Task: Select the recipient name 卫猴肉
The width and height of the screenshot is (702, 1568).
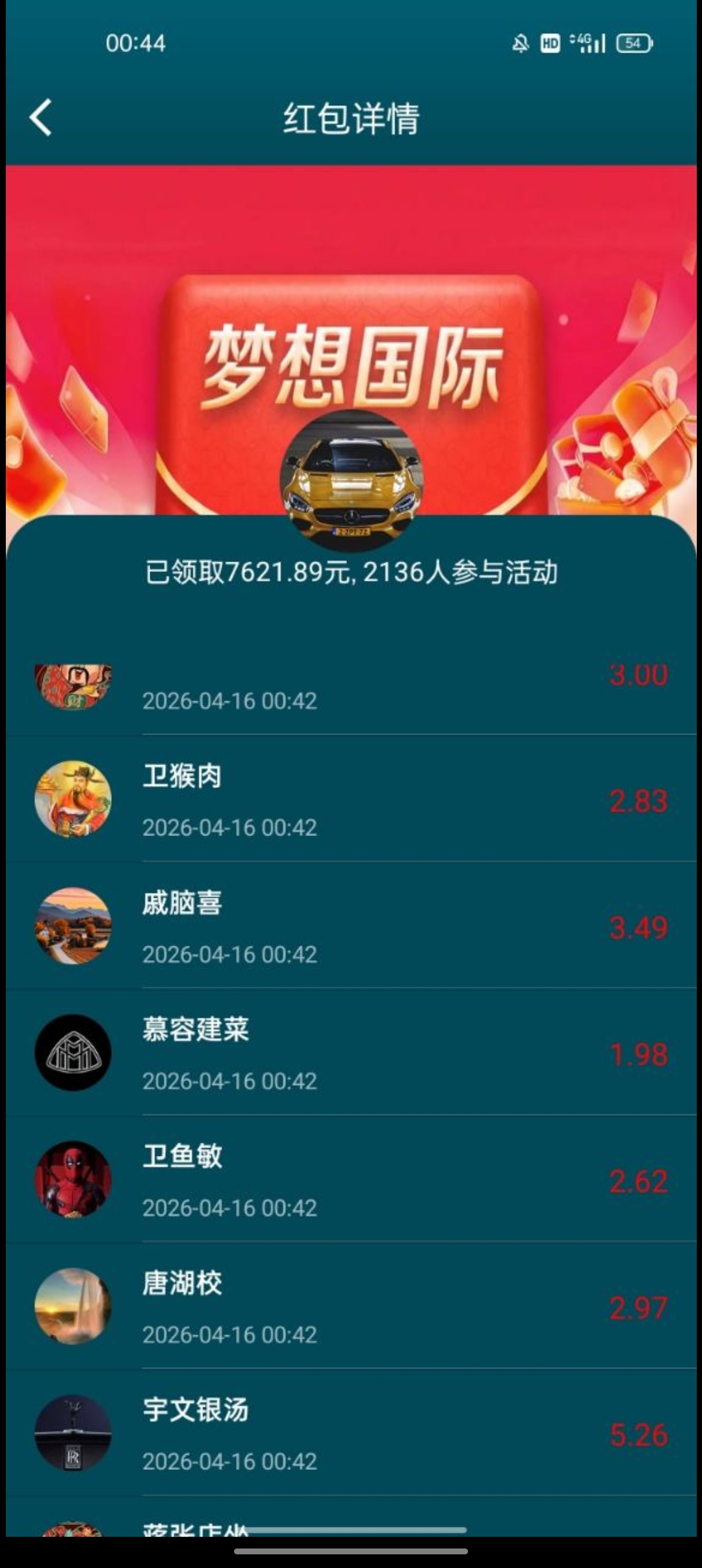Action: point(182,778)
